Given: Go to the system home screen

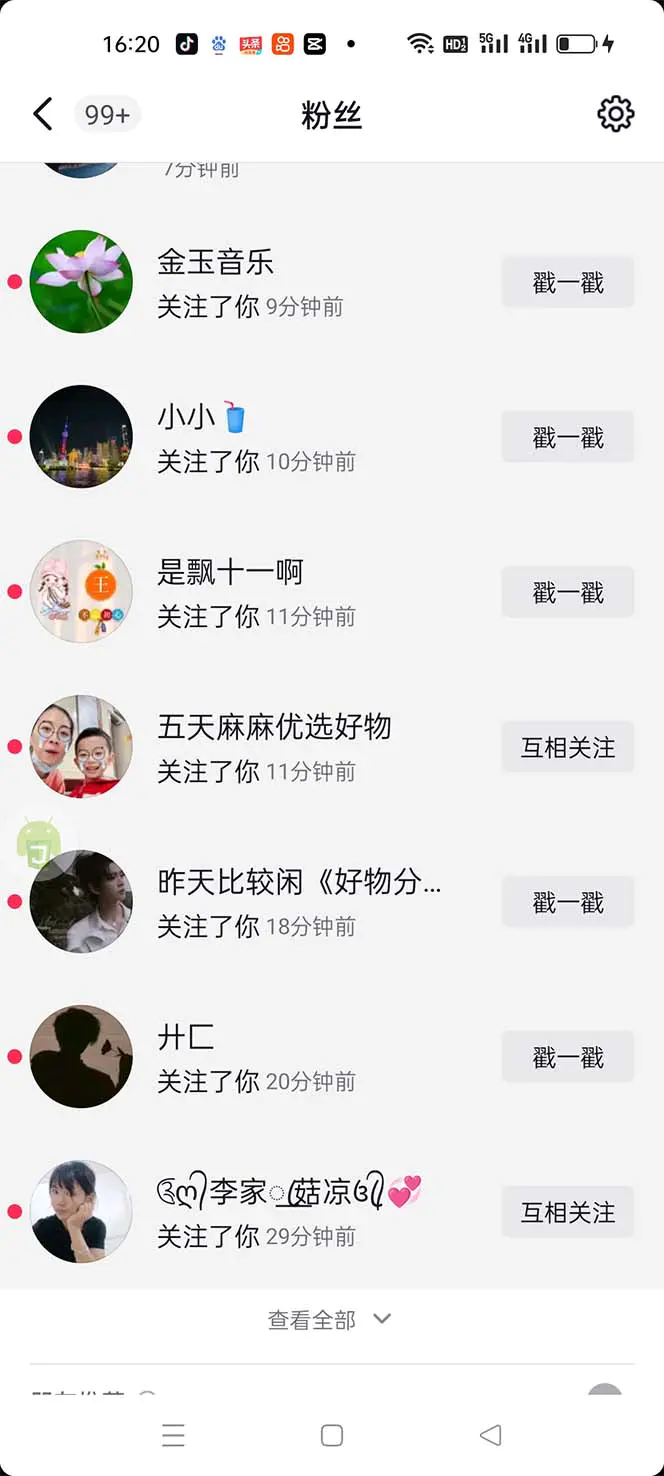Looking at the screenshot, I should [332, 1435].
